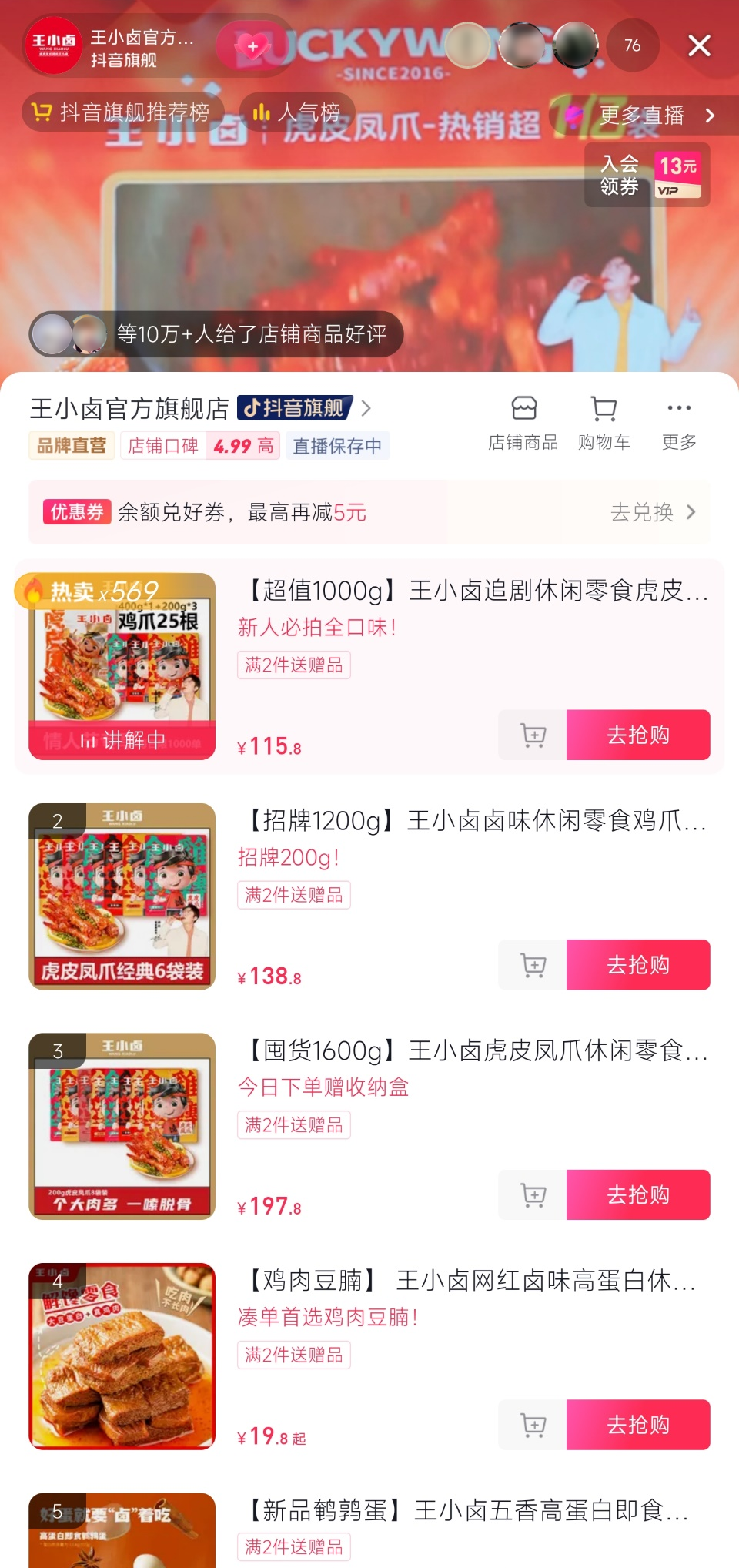Close the live stream shop panel

pos(699,46)
